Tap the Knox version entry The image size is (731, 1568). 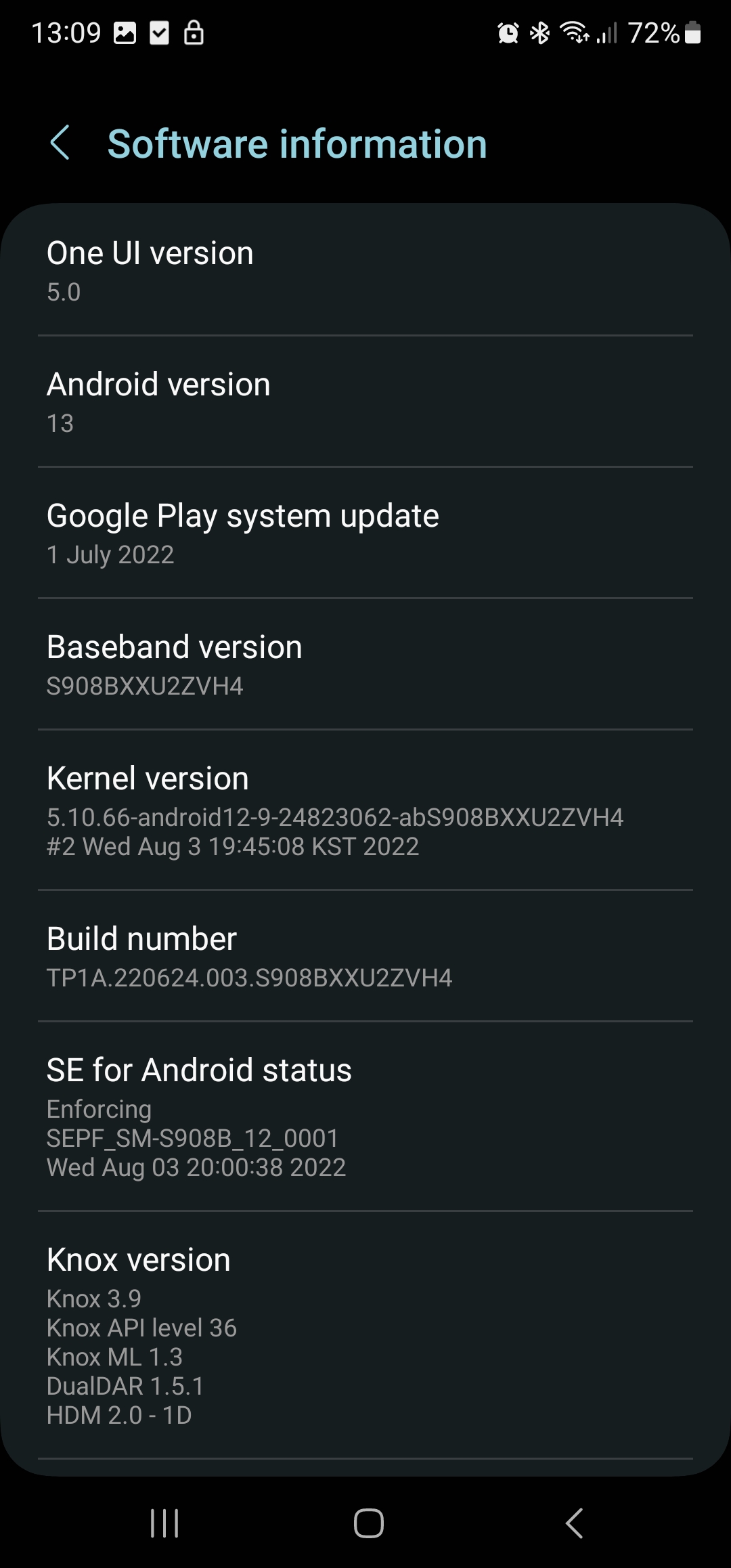coord(365,1334)
